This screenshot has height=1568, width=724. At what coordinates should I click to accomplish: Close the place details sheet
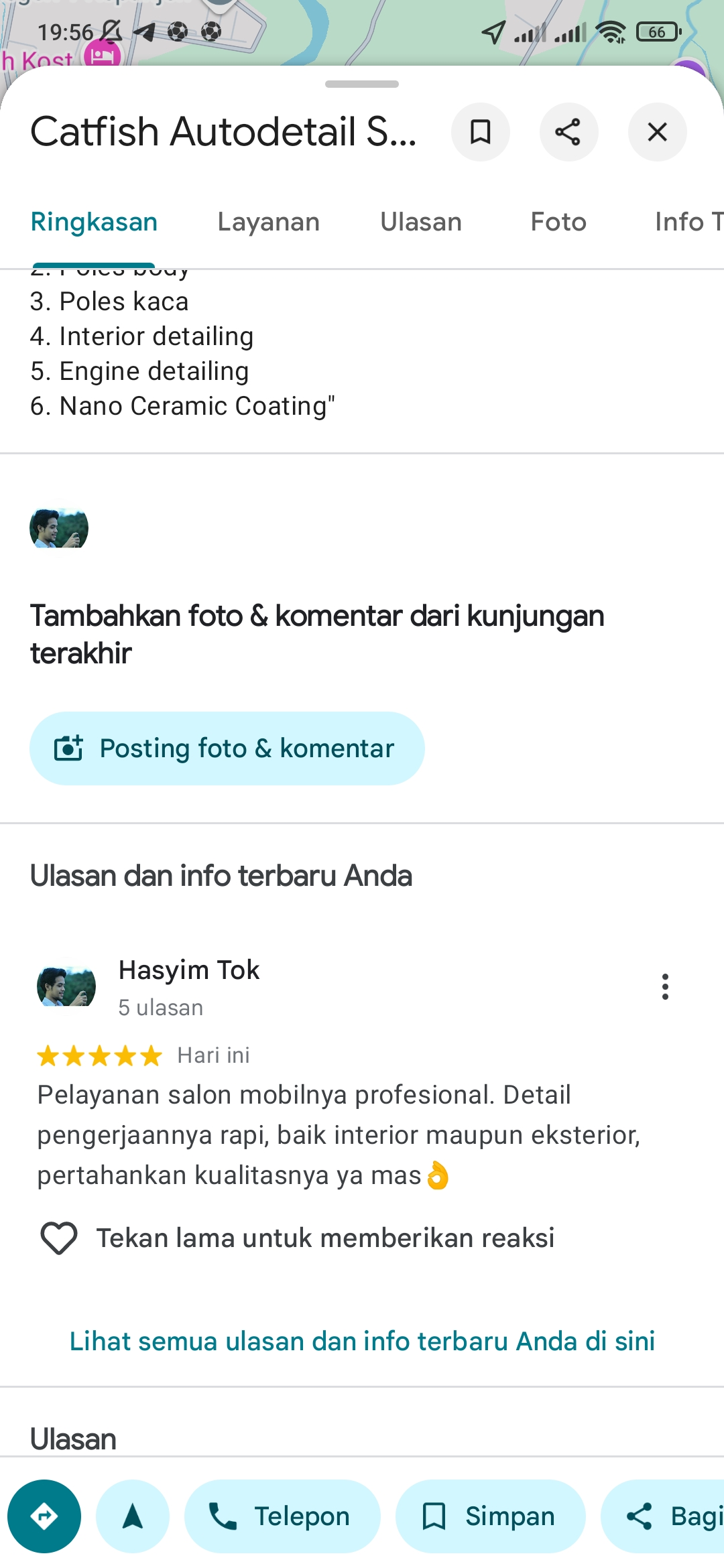point(657,132)
